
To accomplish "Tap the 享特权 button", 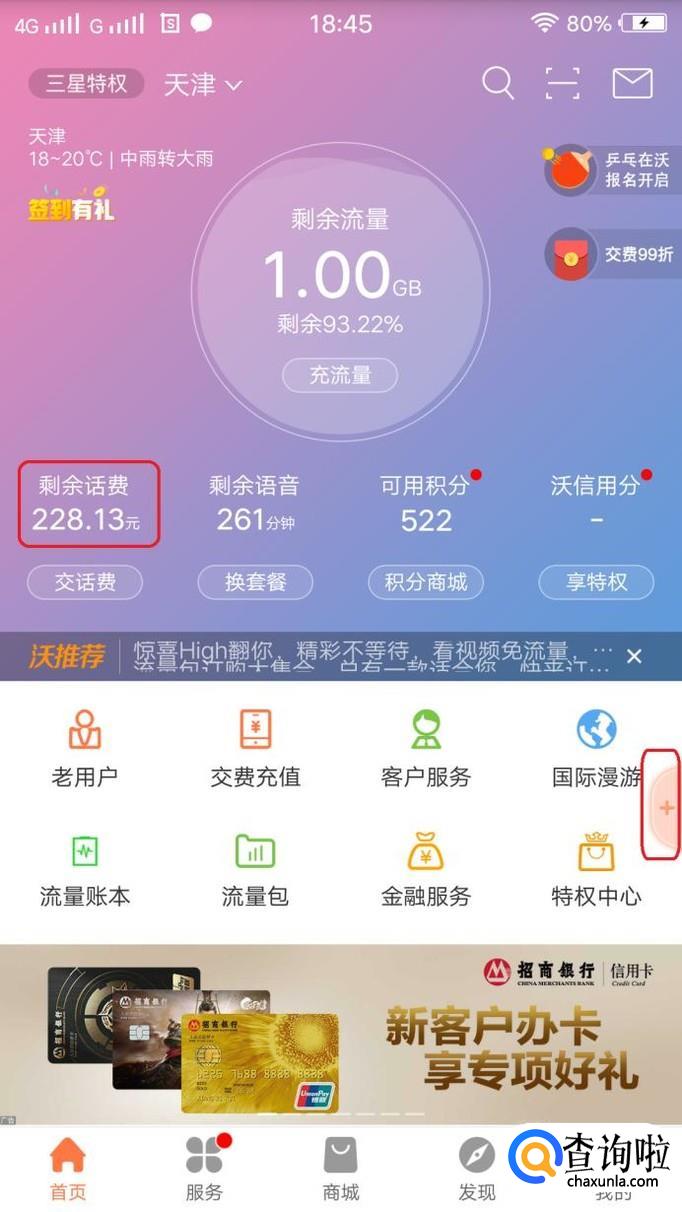I will point(596,582).
